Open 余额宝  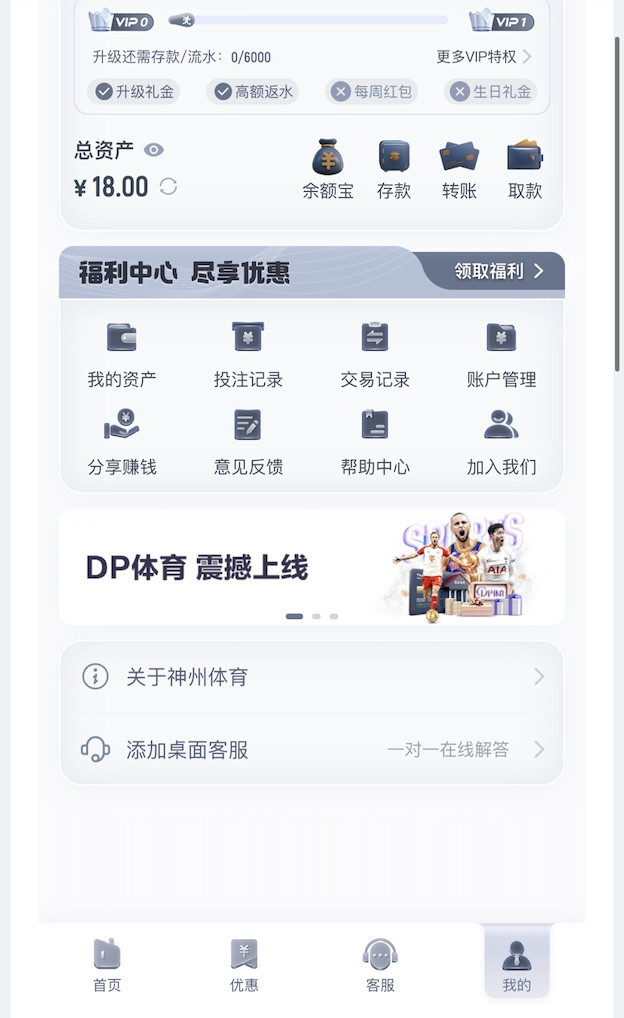[328, 170]
